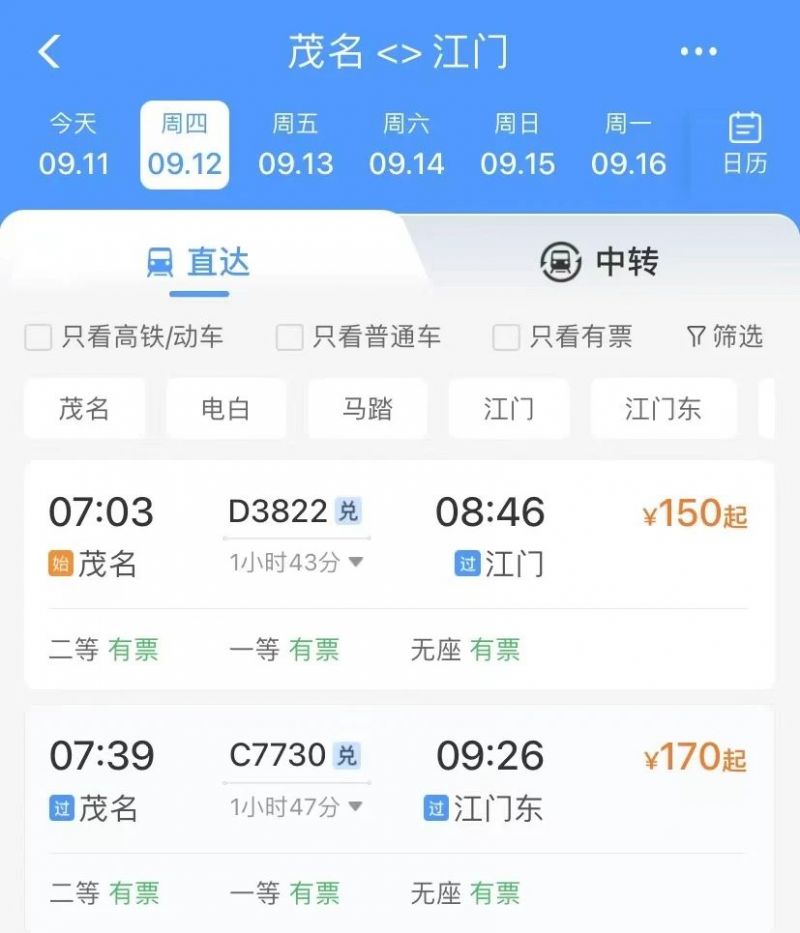The width and height of the screenshot is (800, 933).
Task: Expand the 1小时43分 stops dropdown for D3822
Action: (296, 563)
